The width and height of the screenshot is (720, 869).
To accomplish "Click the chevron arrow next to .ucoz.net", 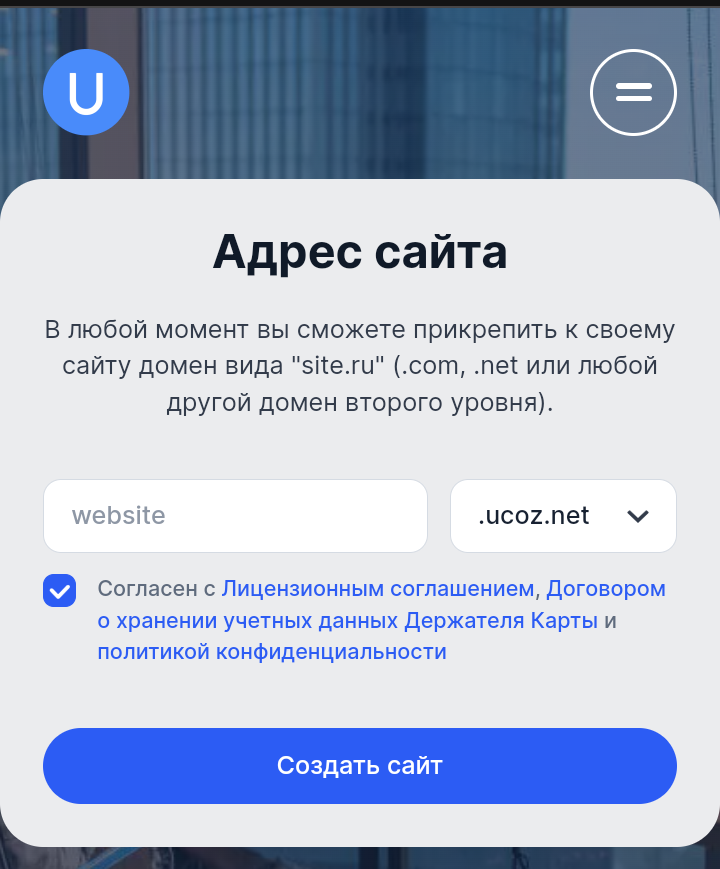I will pyautogui.click(x=639, y=516).
